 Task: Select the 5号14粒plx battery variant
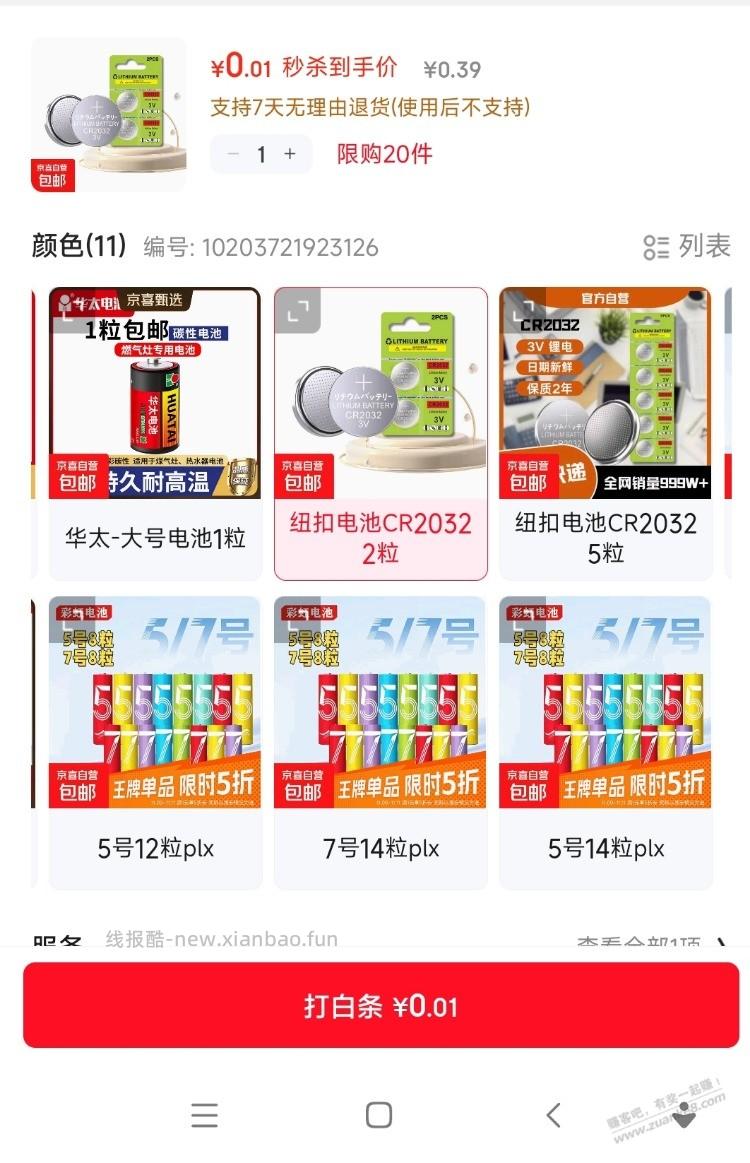point(605,740)
